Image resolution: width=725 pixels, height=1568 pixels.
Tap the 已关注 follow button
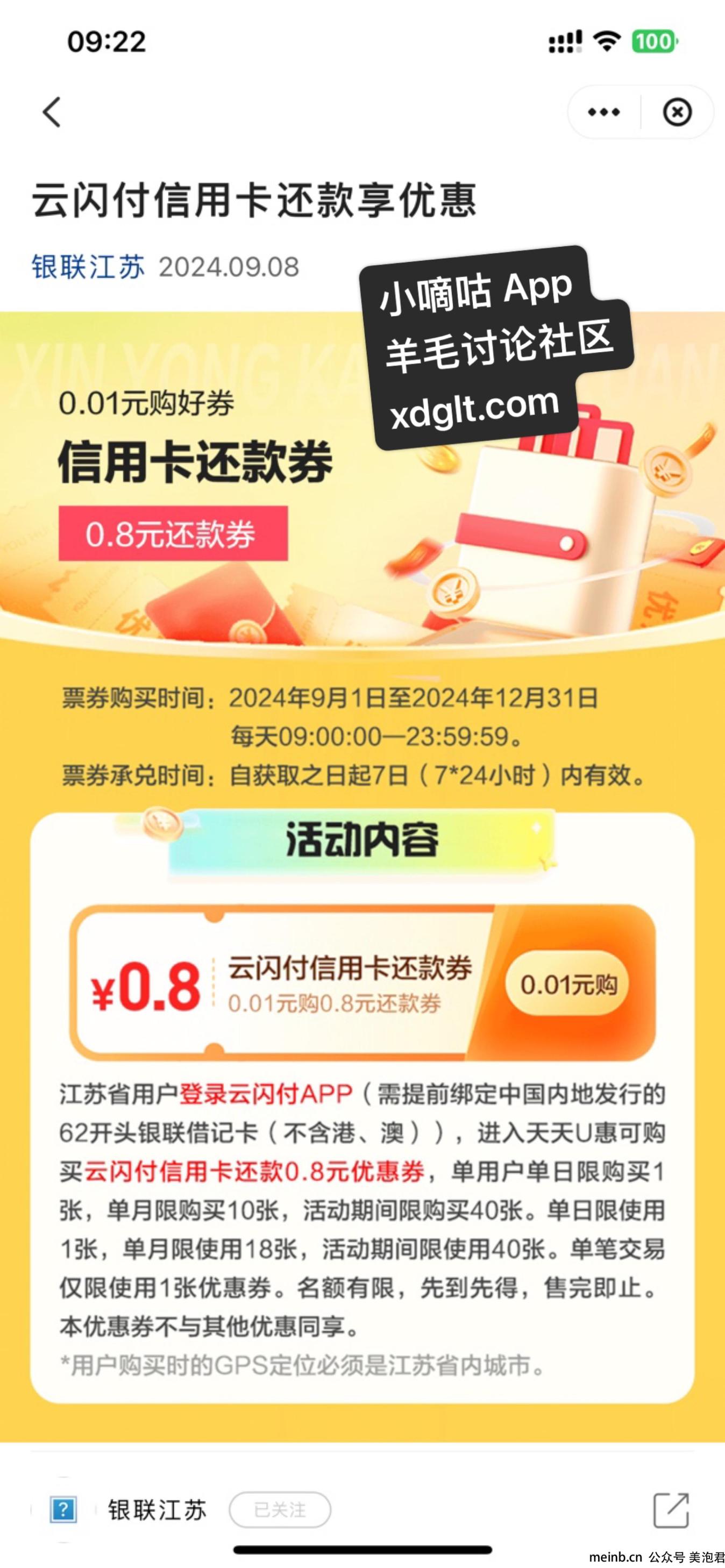click(x=280, y=1509)
